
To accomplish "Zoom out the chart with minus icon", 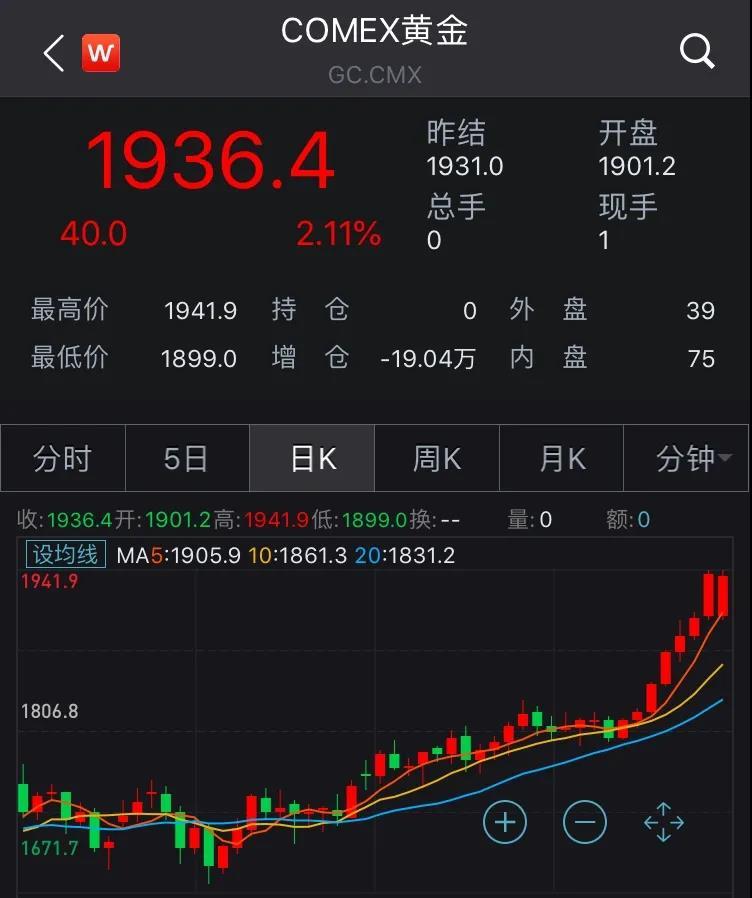I will [585, 822].
